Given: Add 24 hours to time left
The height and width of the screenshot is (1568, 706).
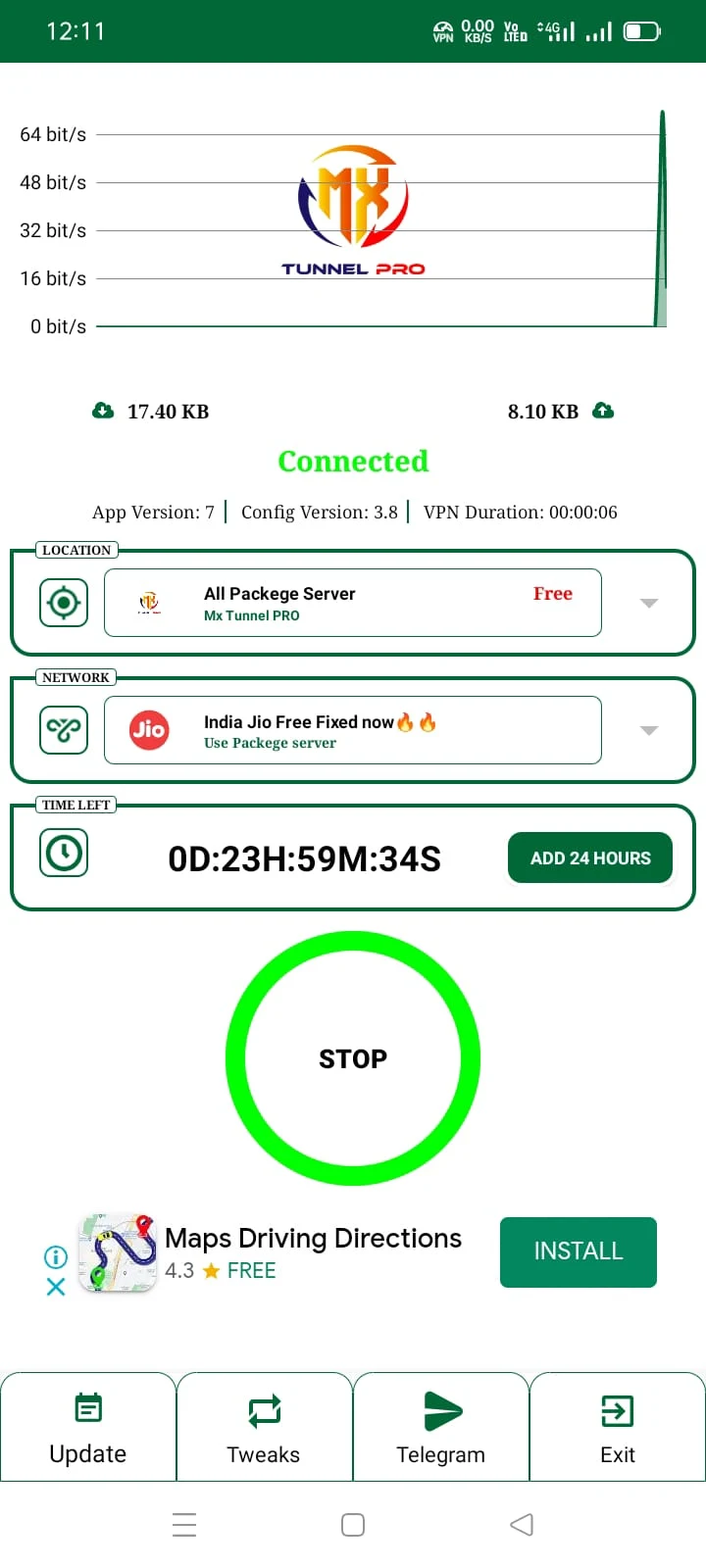Looking at the screenshot, I should [x=590, y=858].
